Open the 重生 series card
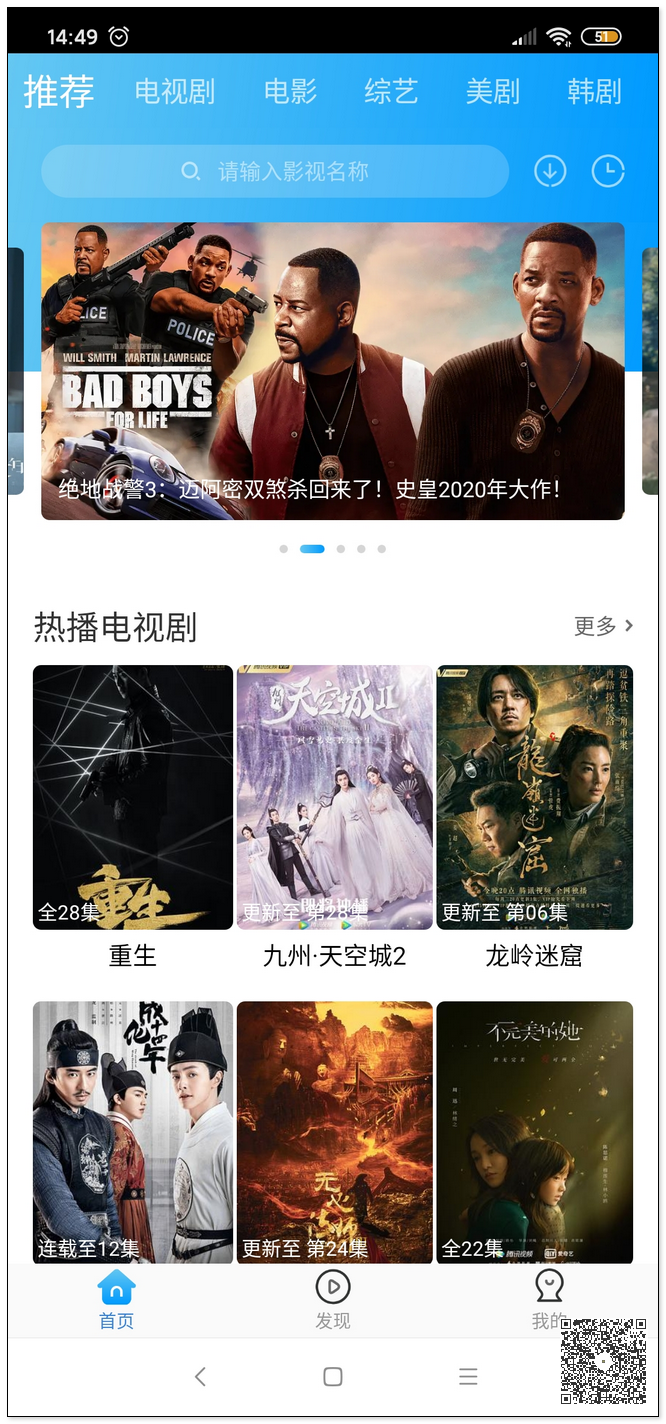The image size is (666, 1424). tap(133, 798)
